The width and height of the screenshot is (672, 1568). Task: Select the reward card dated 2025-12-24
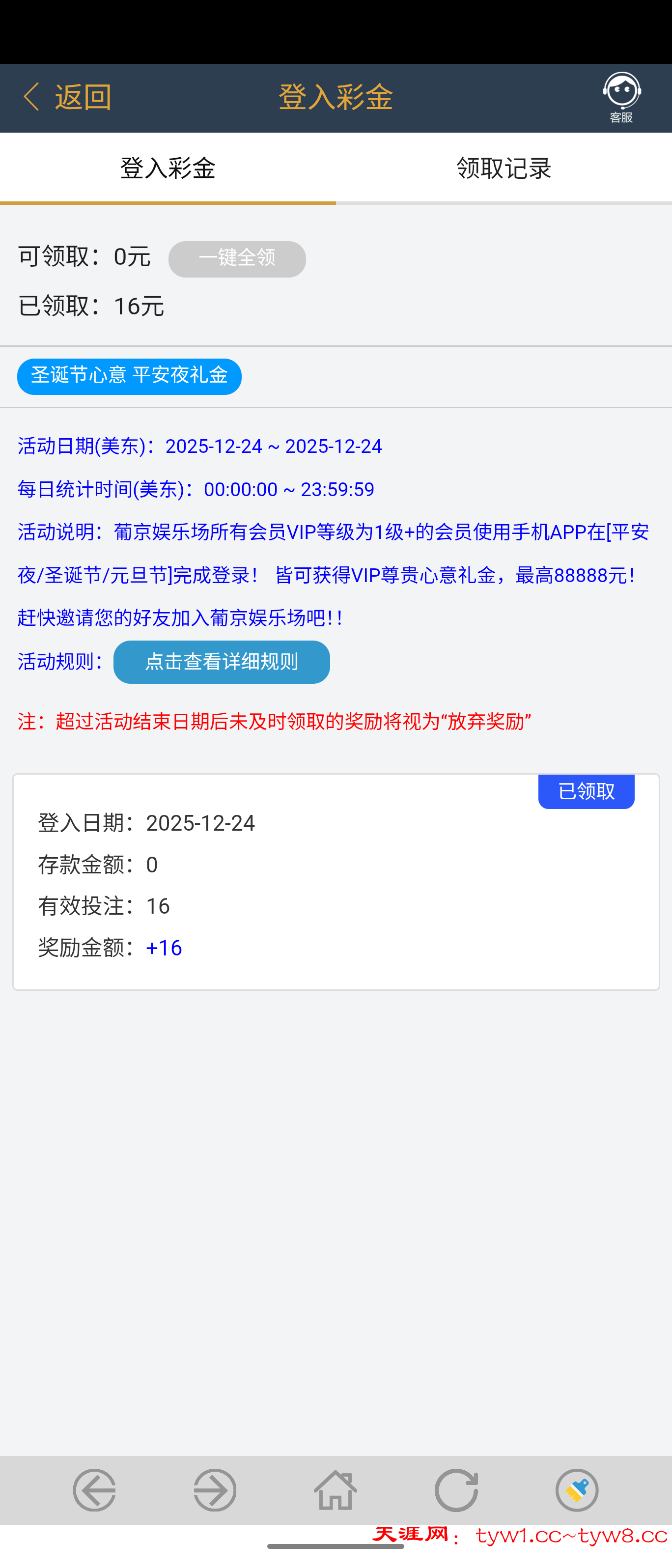click(336, 881)
